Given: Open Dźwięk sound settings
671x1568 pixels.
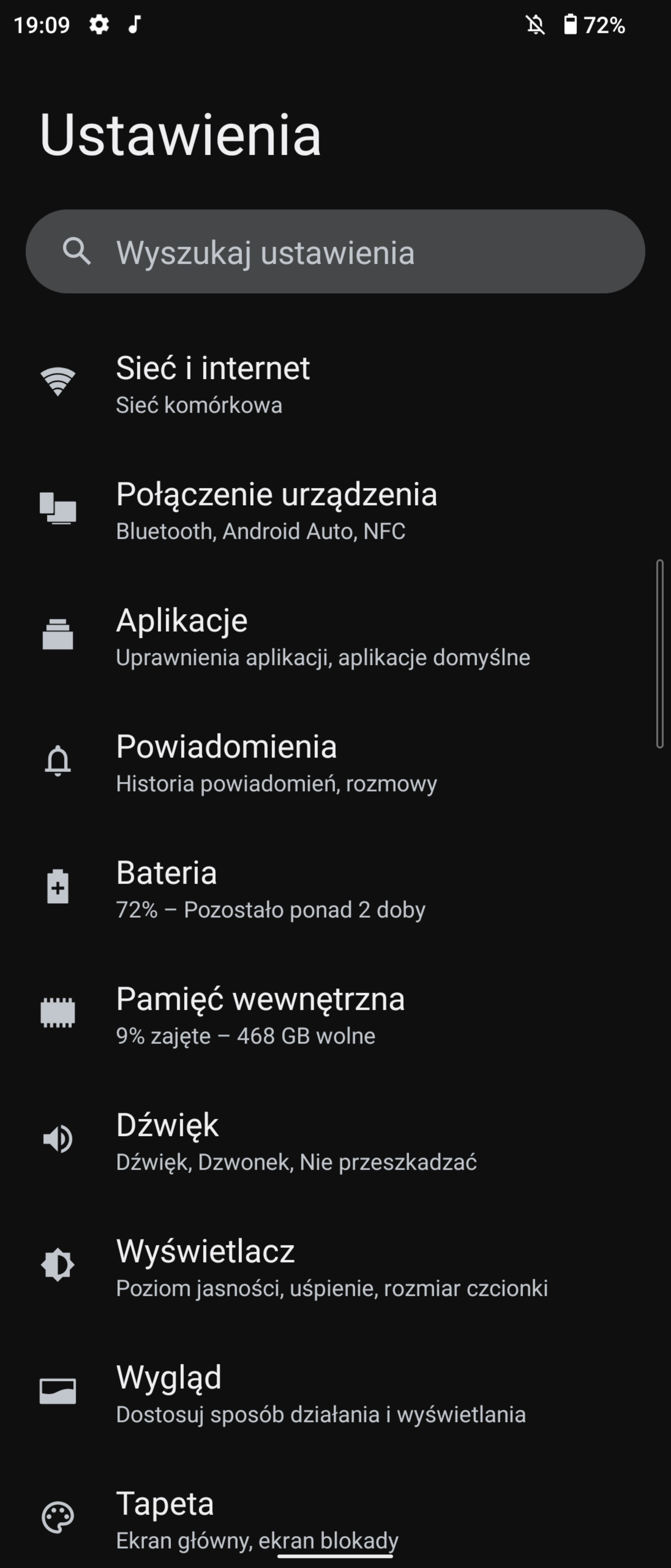Looking at the screenshot, I should pyautogui.click(x=335, y=1141).
